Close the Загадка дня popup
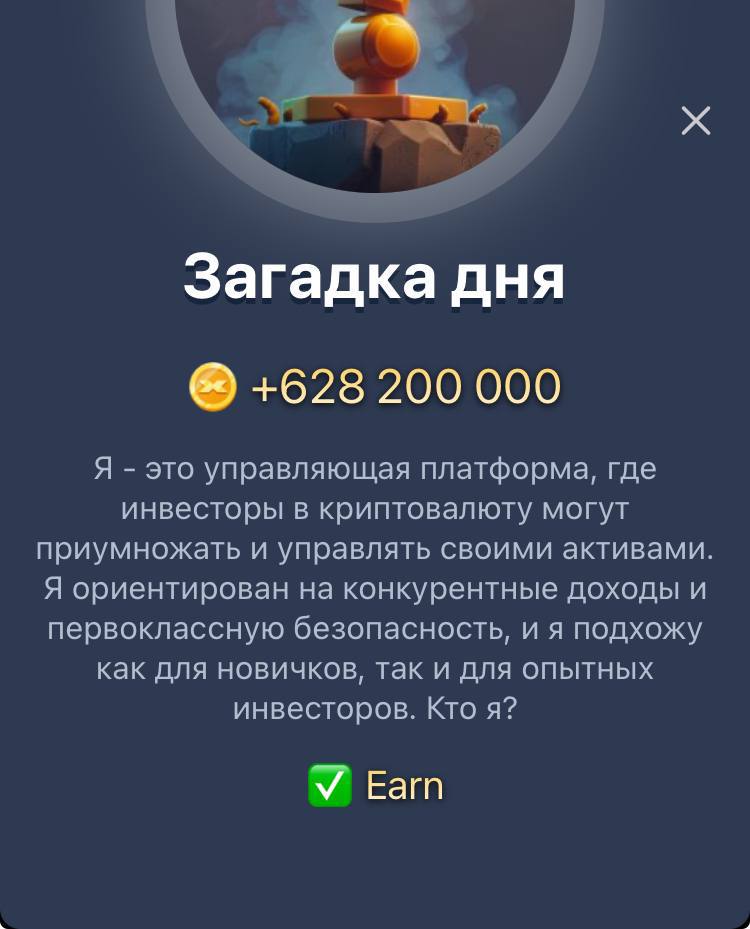The height and width of the screenshot is (929, 750). (695, 121)
